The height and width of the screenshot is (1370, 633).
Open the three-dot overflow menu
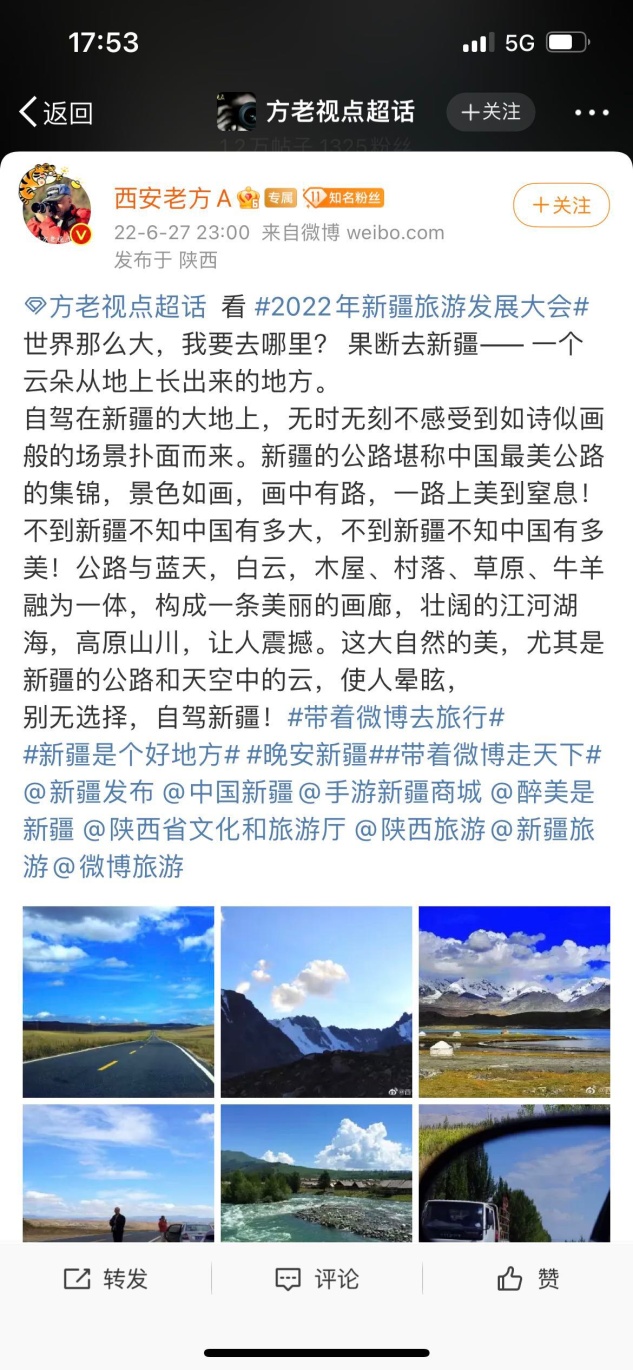592,113
